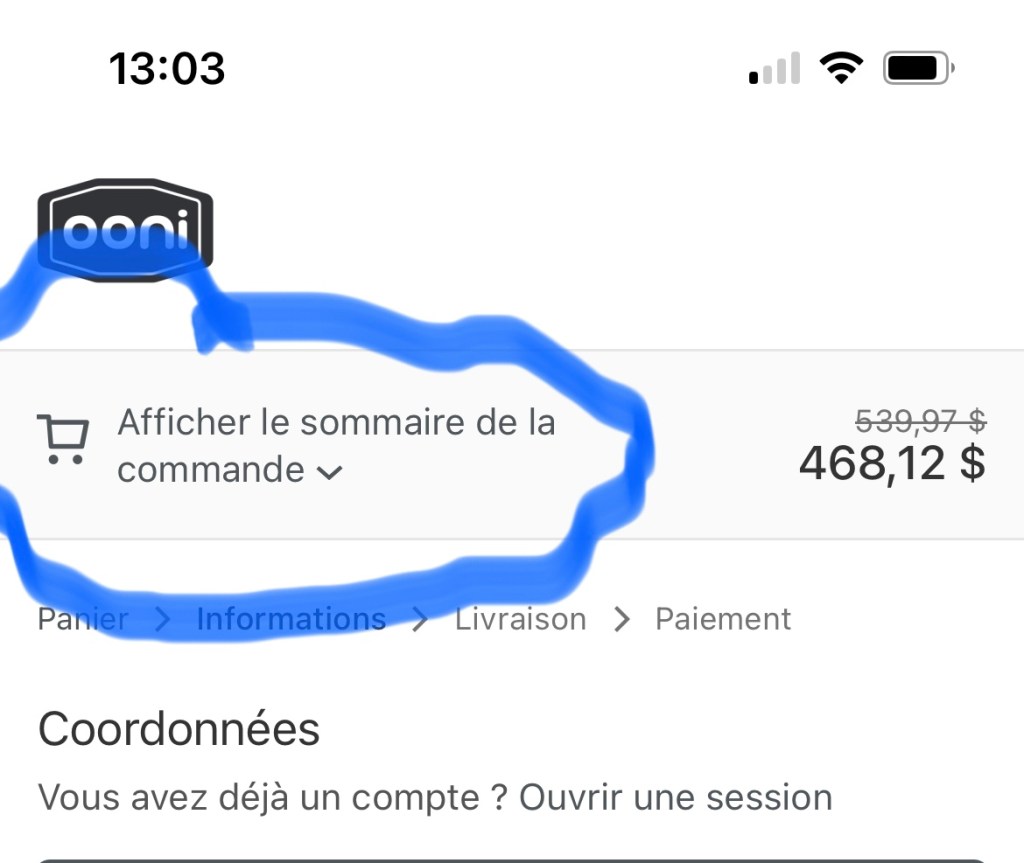The width and height of the screenshot is (1024, 863).
Task: Go back to Panier breadcrumb
Action: click(82, 619)
